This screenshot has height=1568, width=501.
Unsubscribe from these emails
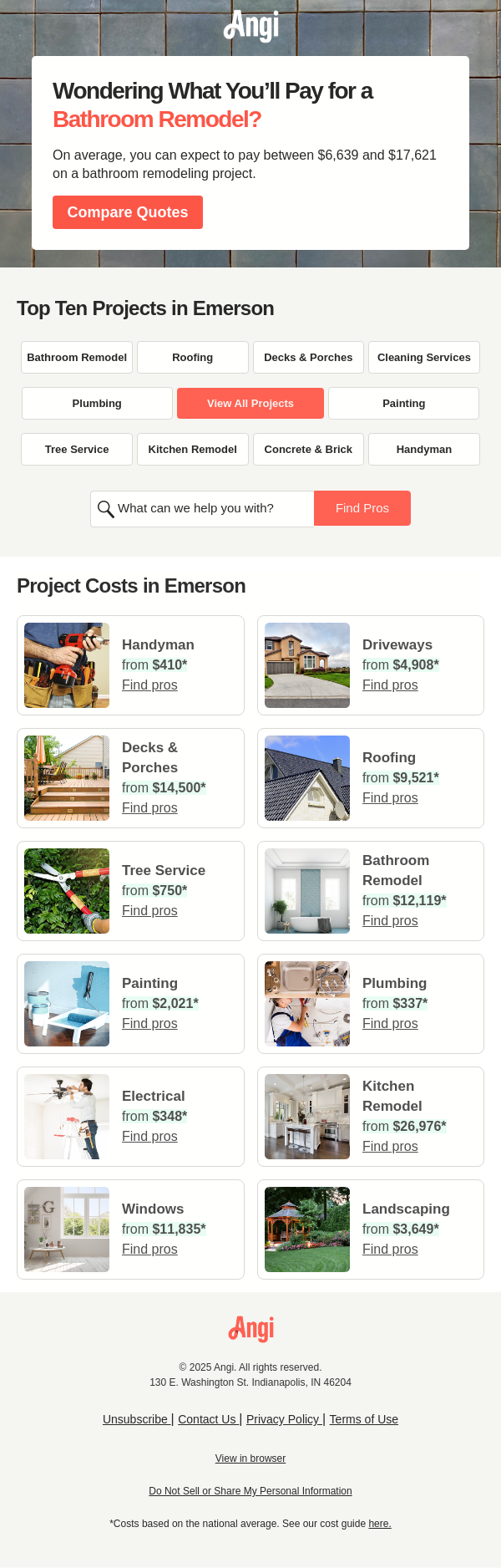(135, 1419)
